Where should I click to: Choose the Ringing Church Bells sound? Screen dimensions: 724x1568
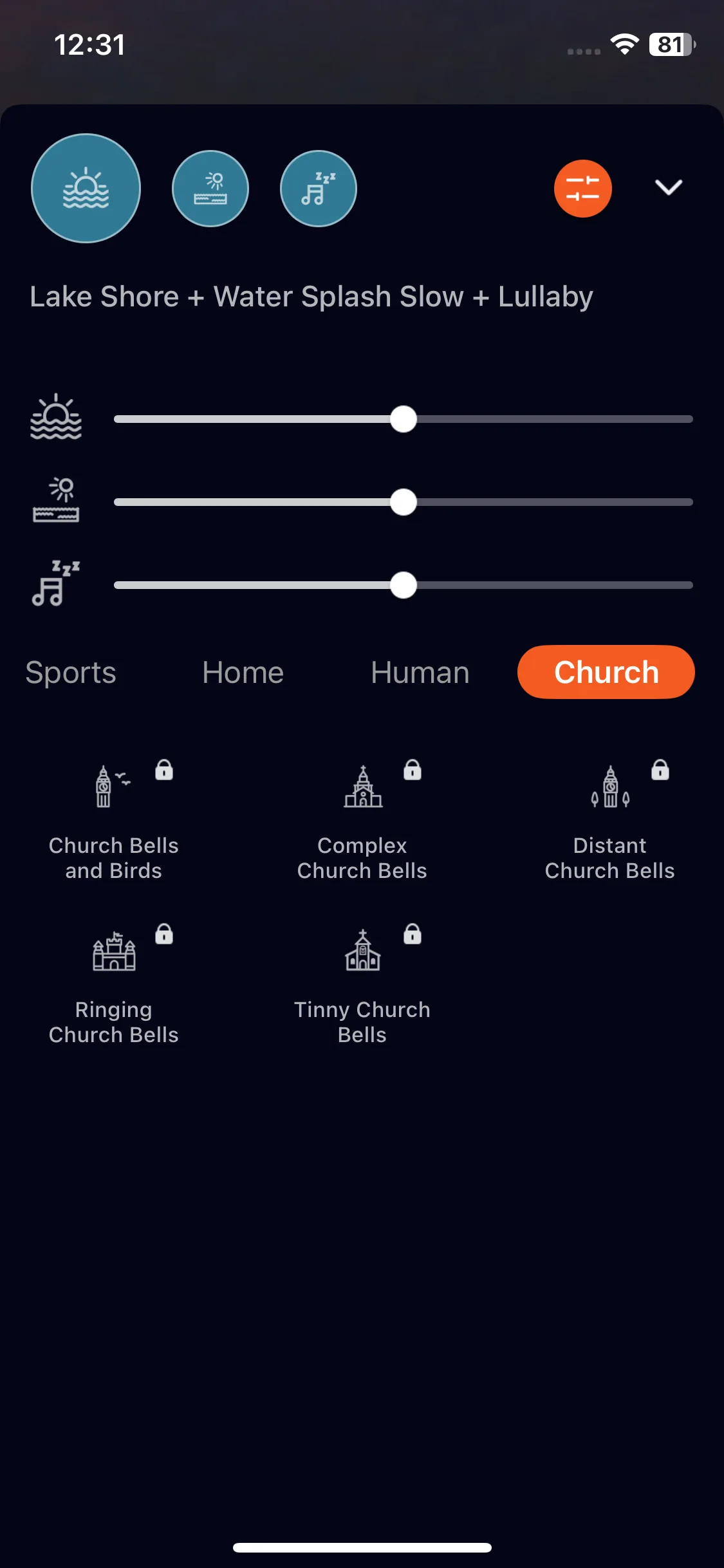[114, 985]
